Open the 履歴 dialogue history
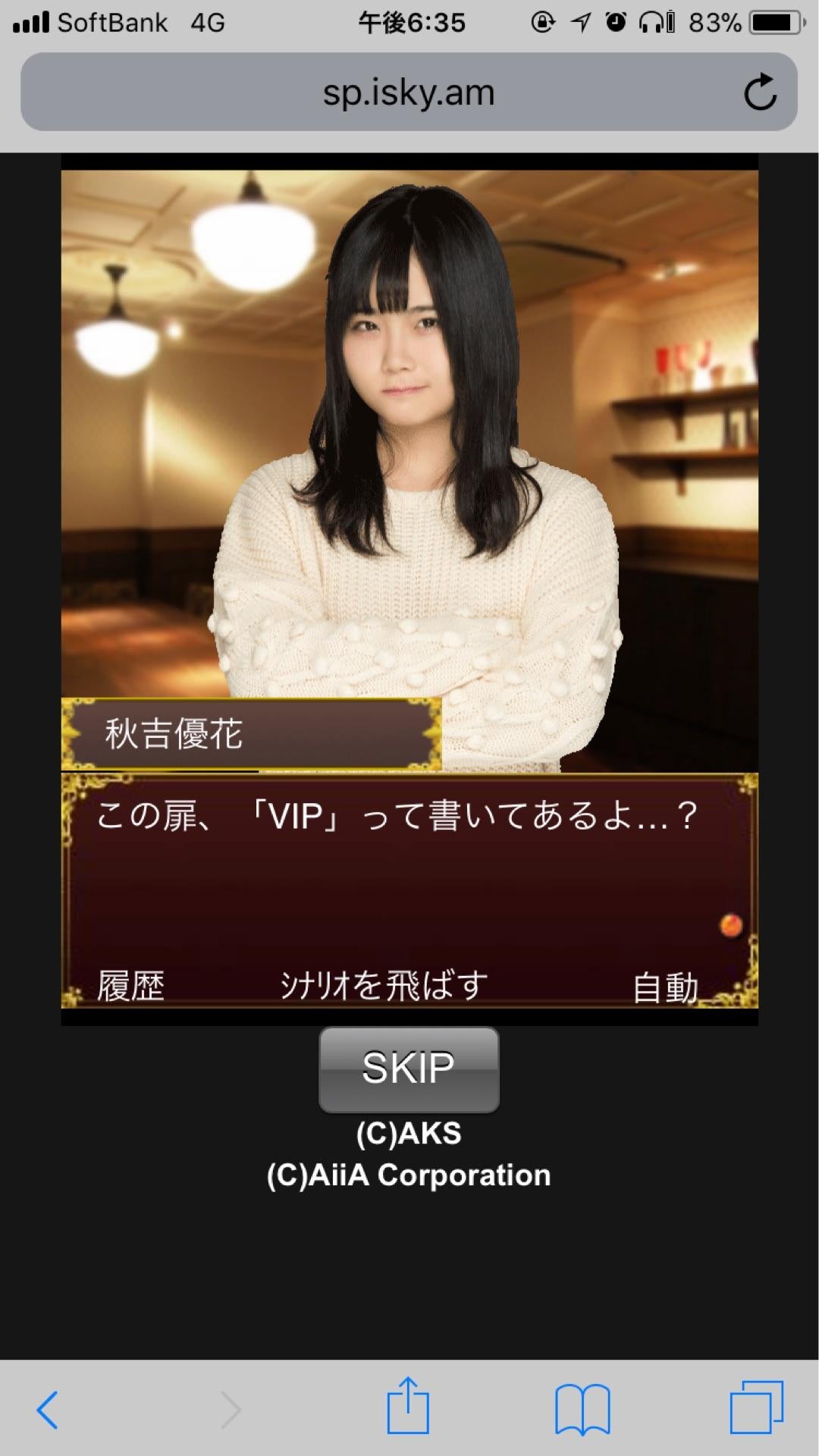Viewport: 819px width, 1456px height. click(130, 986)
